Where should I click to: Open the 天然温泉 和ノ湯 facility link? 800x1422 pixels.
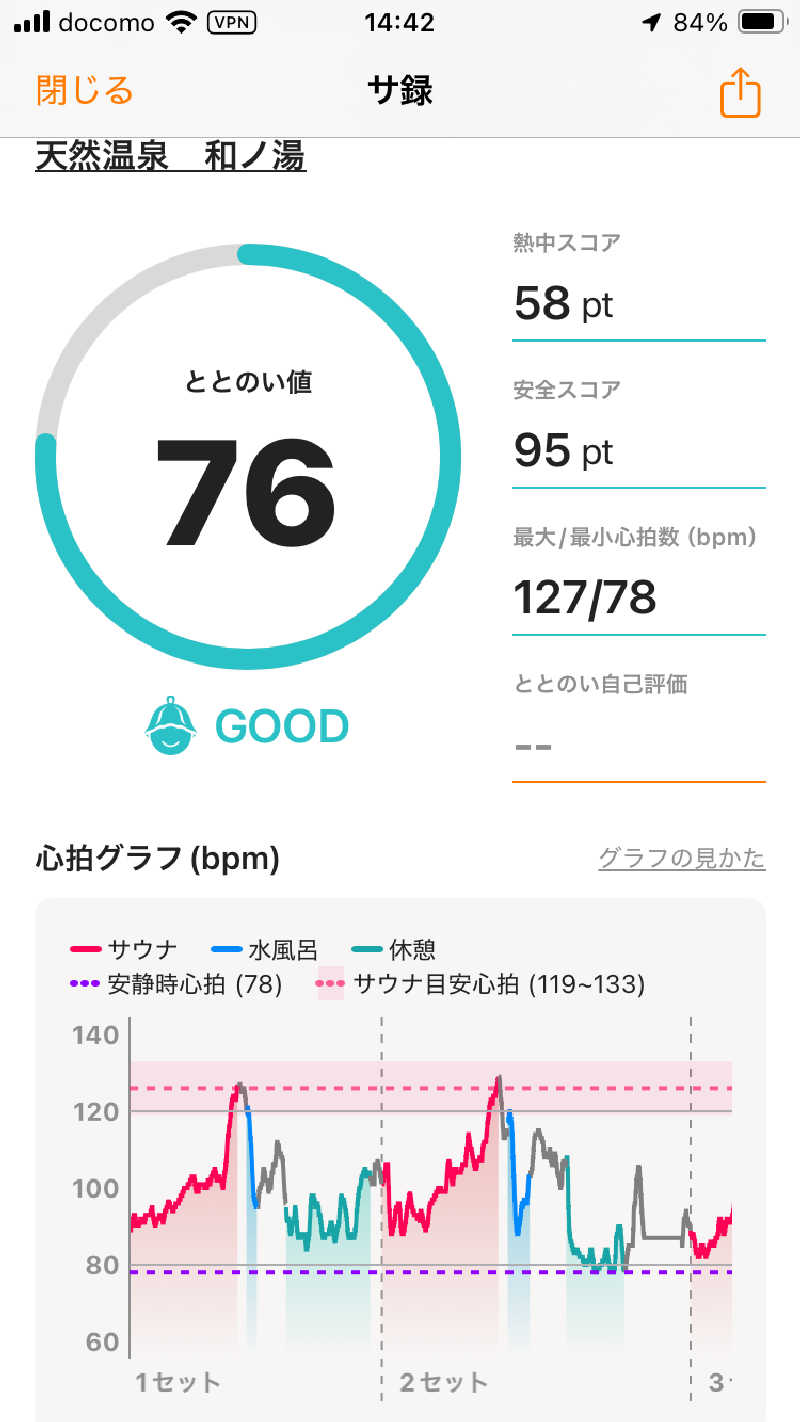(170, 157)
